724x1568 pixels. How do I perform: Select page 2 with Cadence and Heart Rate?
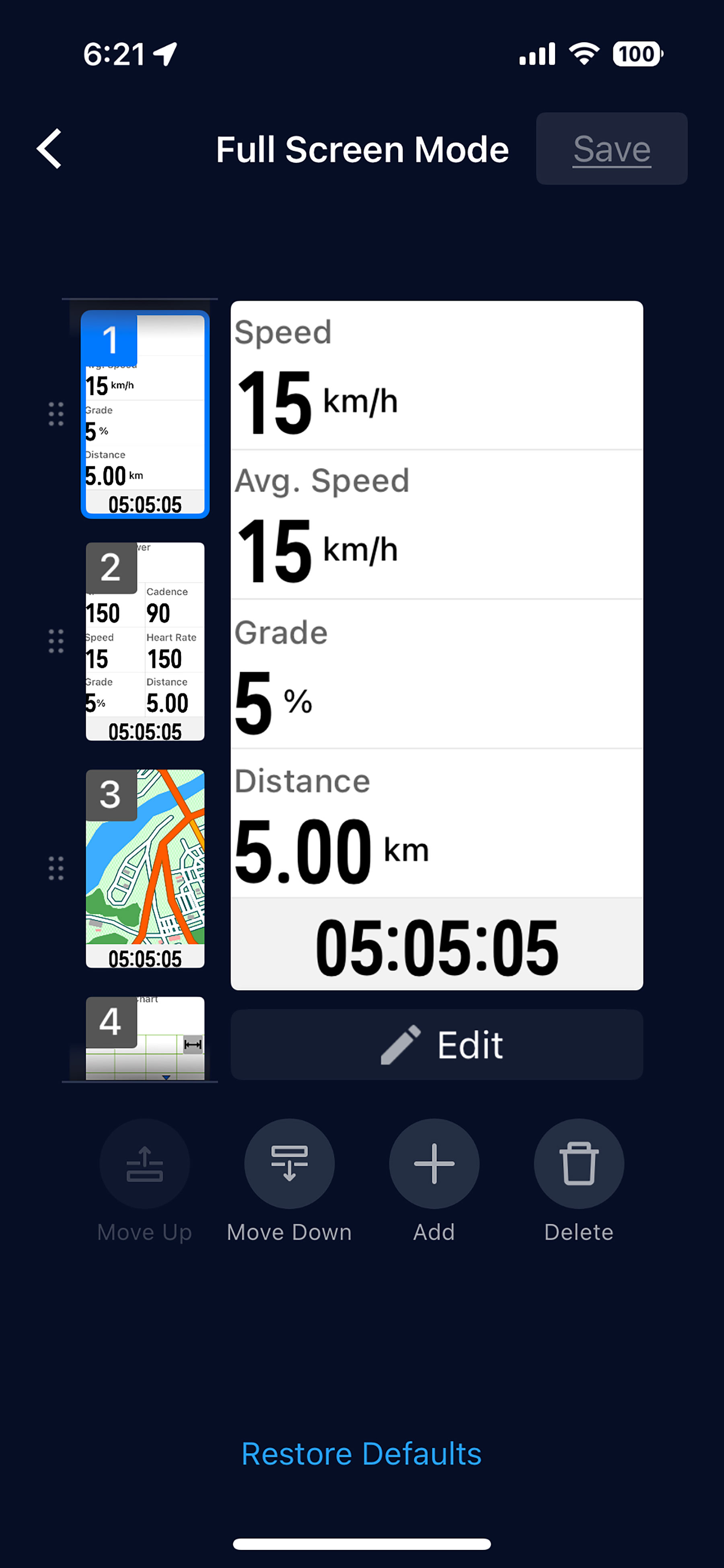[145, 642]
